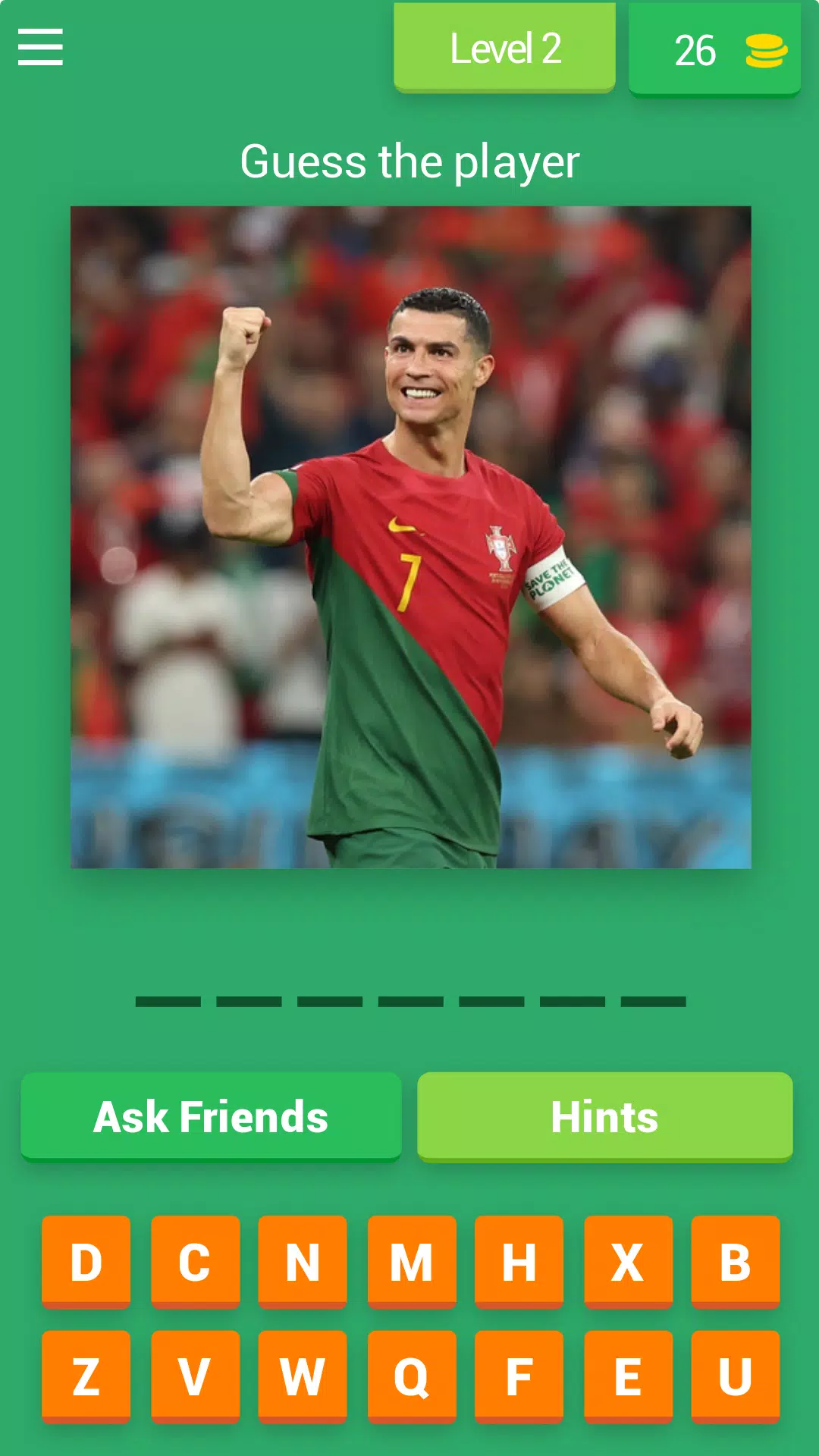
Task: Pick the letter N tile
Action: coord(303,1262)
